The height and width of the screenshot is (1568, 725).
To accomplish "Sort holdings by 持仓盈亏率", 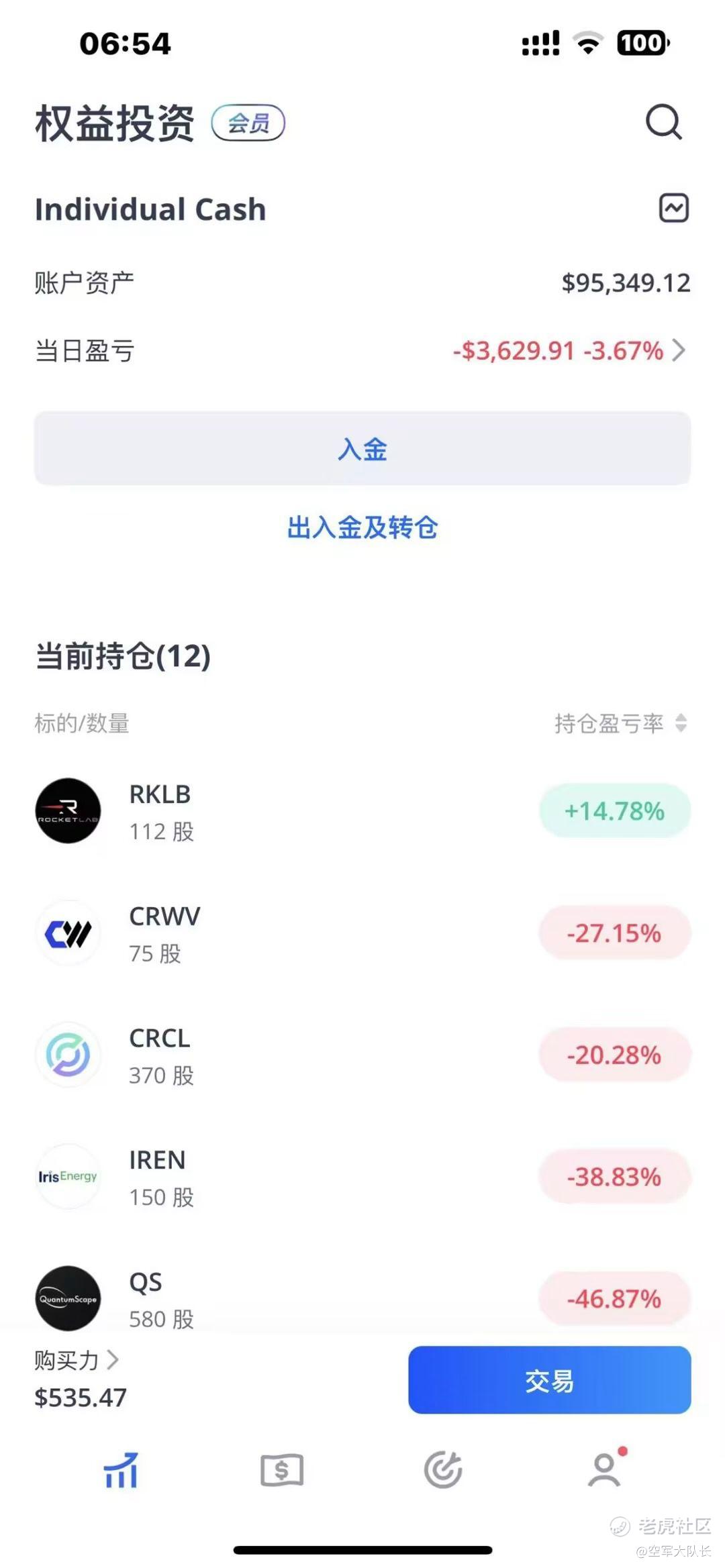I will tap(620, 723).
